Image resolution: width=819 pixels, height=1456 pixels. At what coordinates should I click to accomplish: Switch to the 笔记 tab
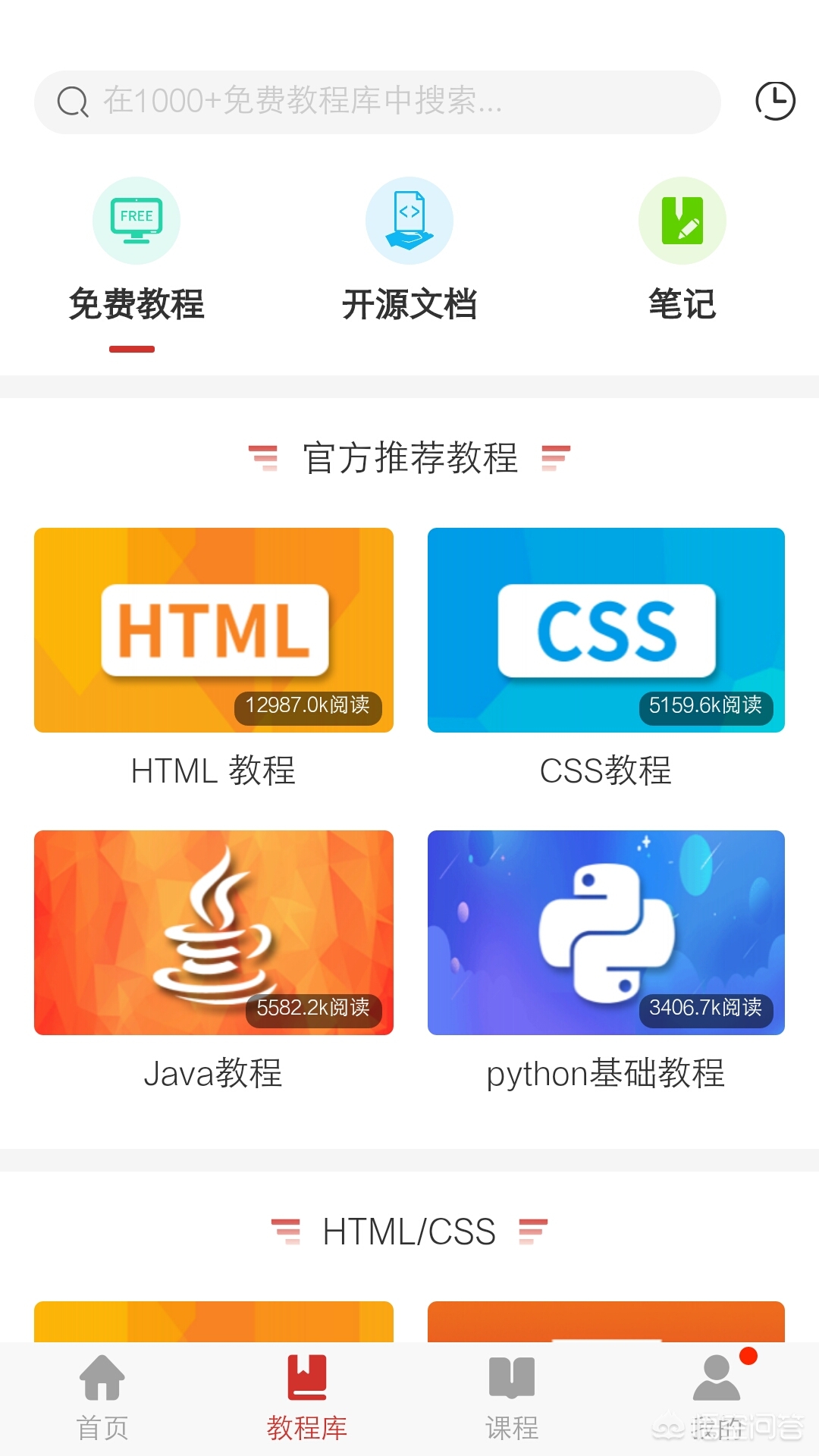click(x=682, y=304)
